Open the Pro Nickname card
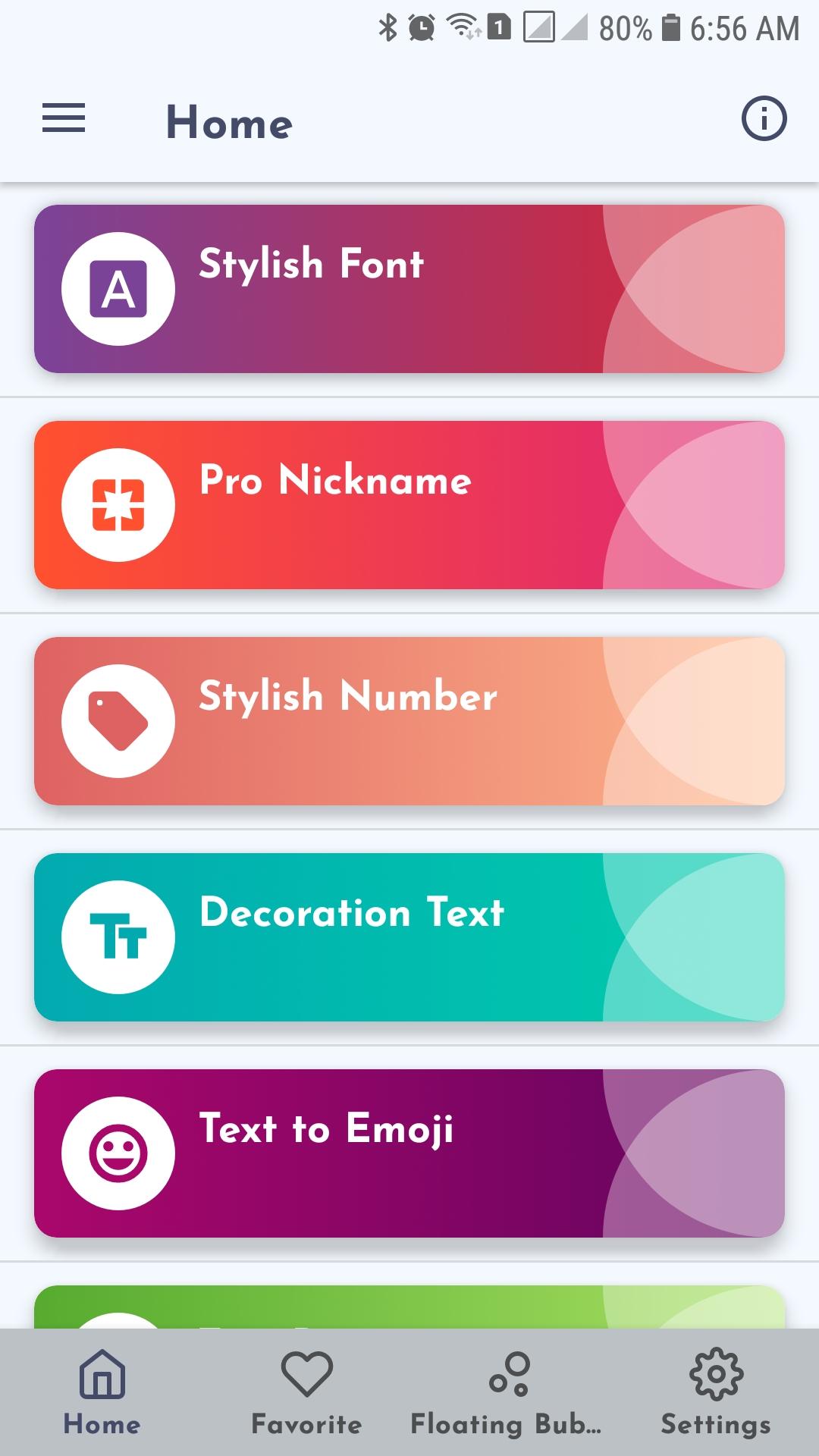Image resolution: width=819 pixels, height=1456 pixels. tap(409, 505)
